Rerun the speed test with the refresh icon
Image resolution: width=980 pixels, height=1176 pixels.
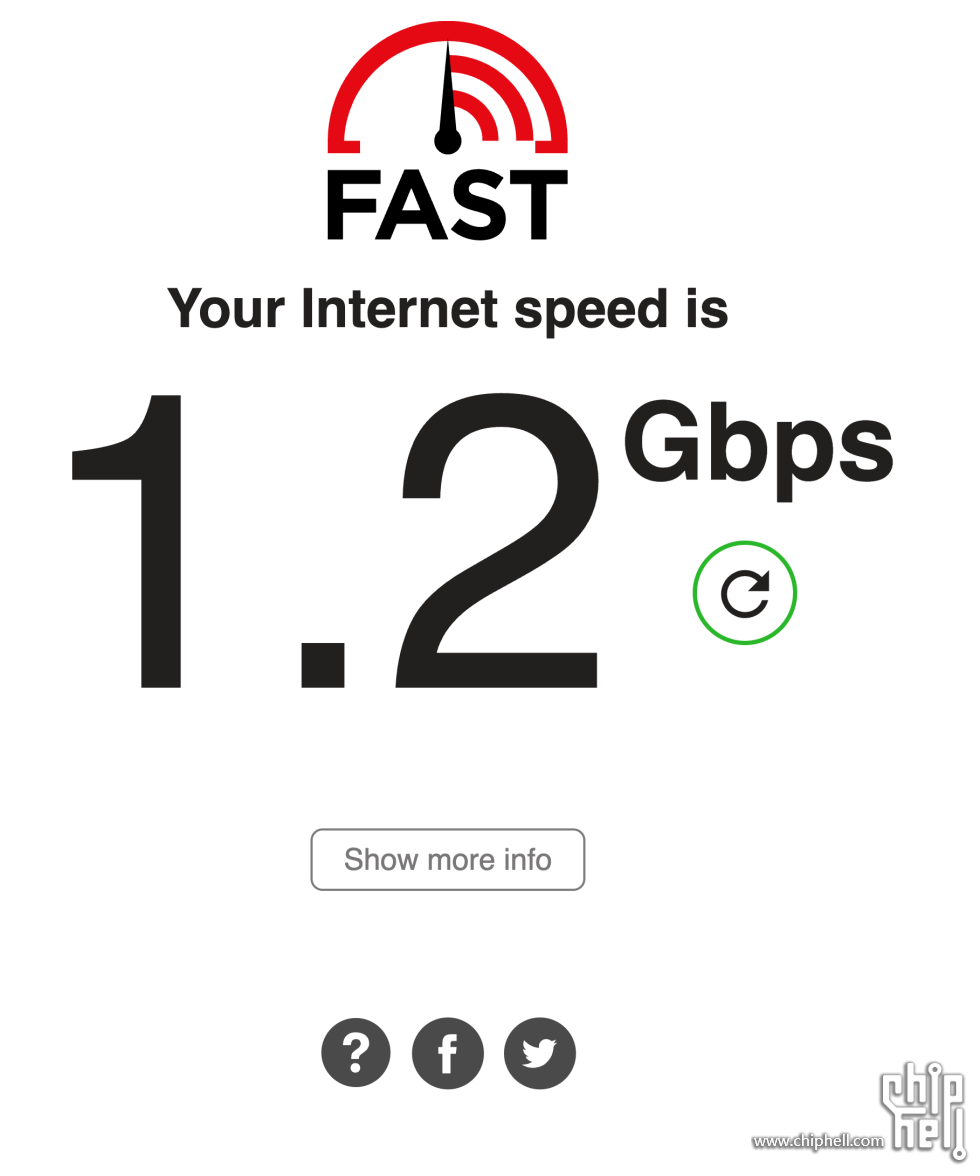[x=745, y=593]
